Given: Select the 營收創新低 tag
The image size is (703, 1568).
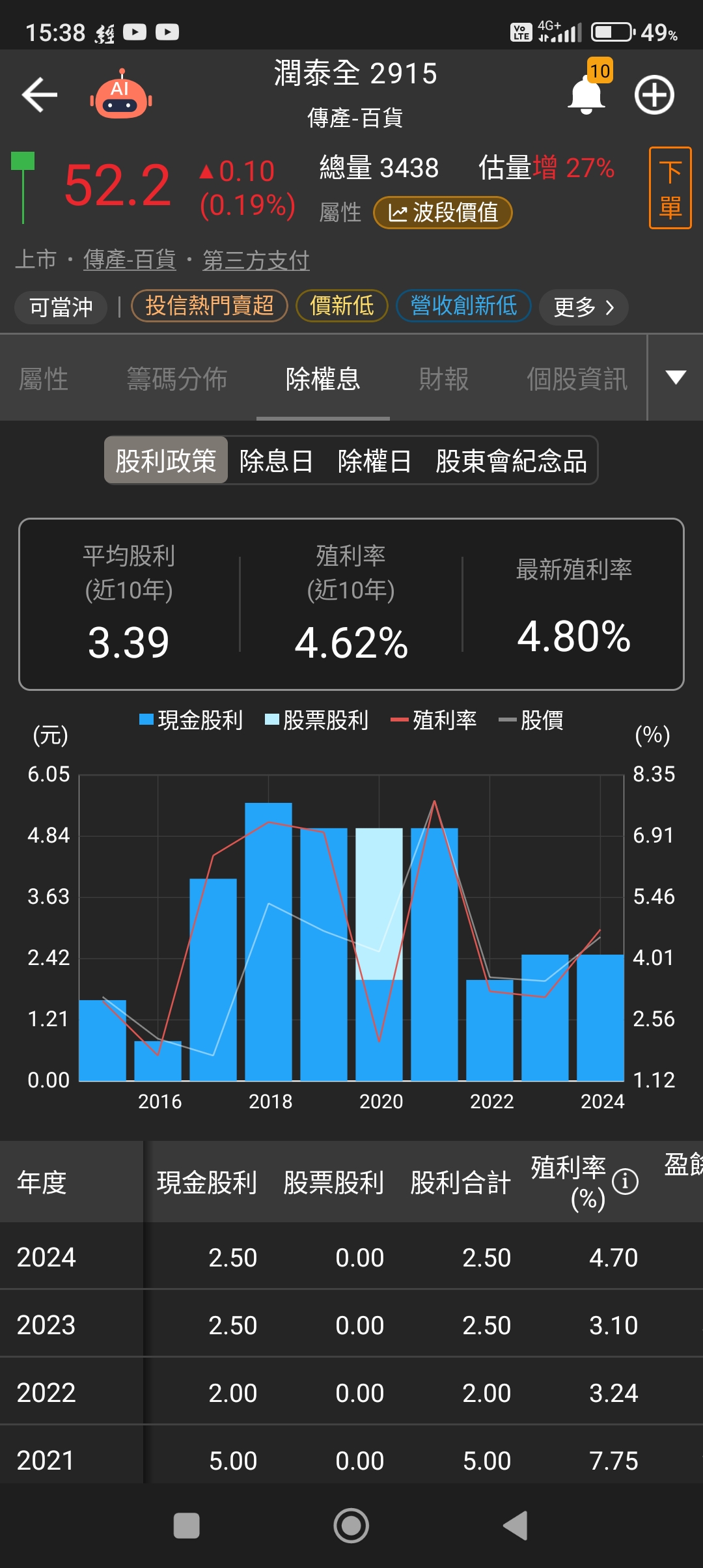Looking at the screenshot, I should click(x=463, y=306).
